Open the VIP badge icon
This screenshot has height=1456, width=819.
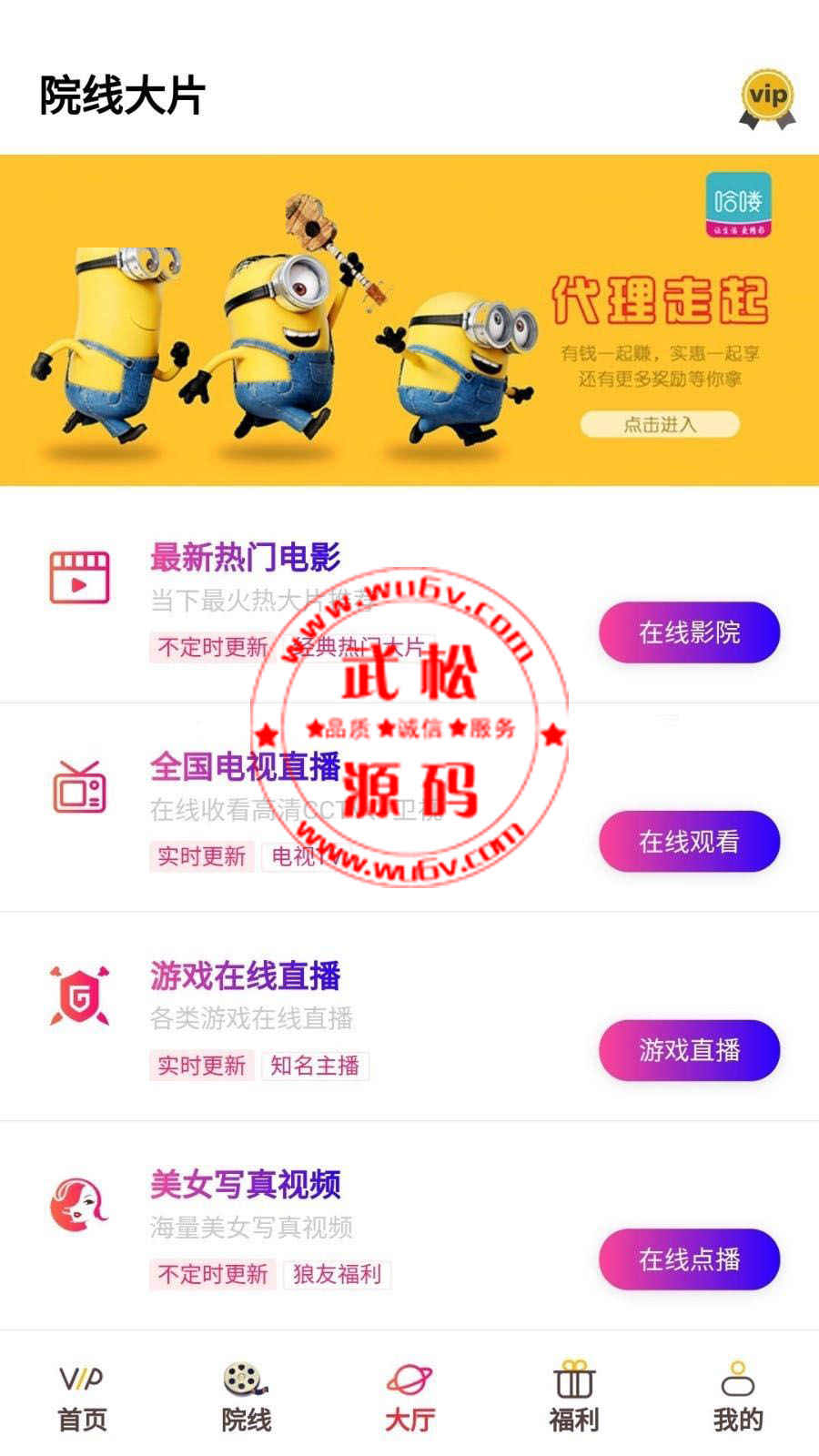tap(767, 98)
